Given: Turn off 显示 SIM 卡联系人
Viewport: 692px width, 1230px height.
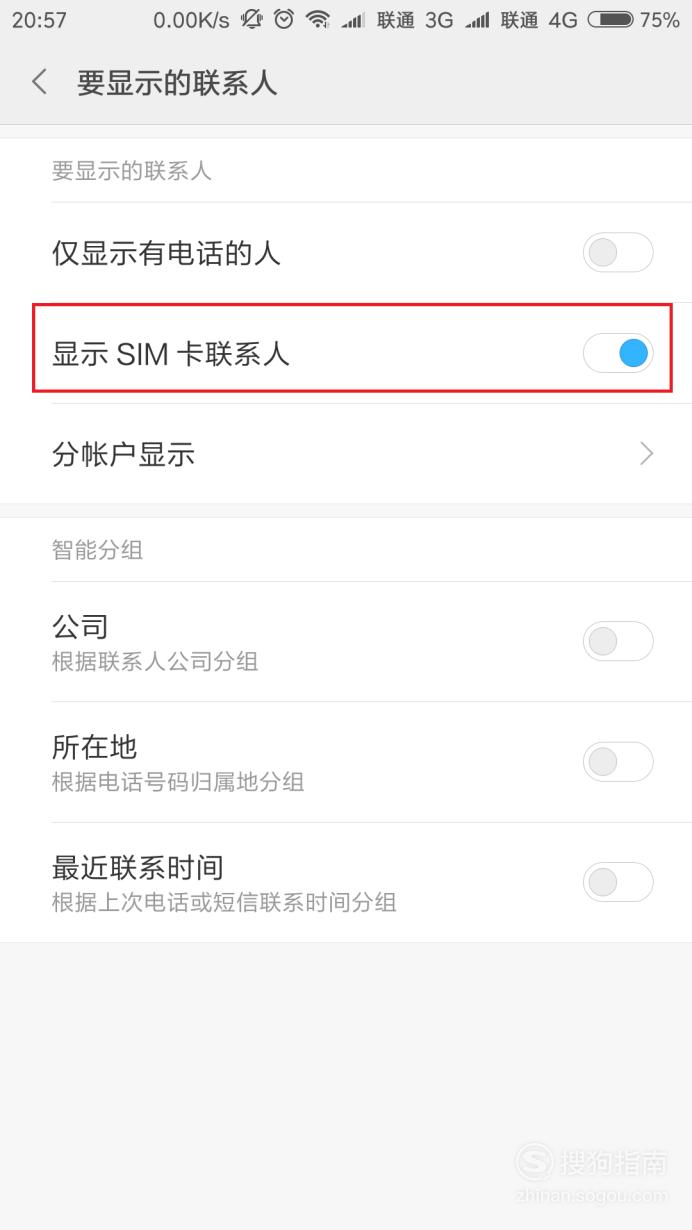Looking at the screenshot, I should 618,353.
